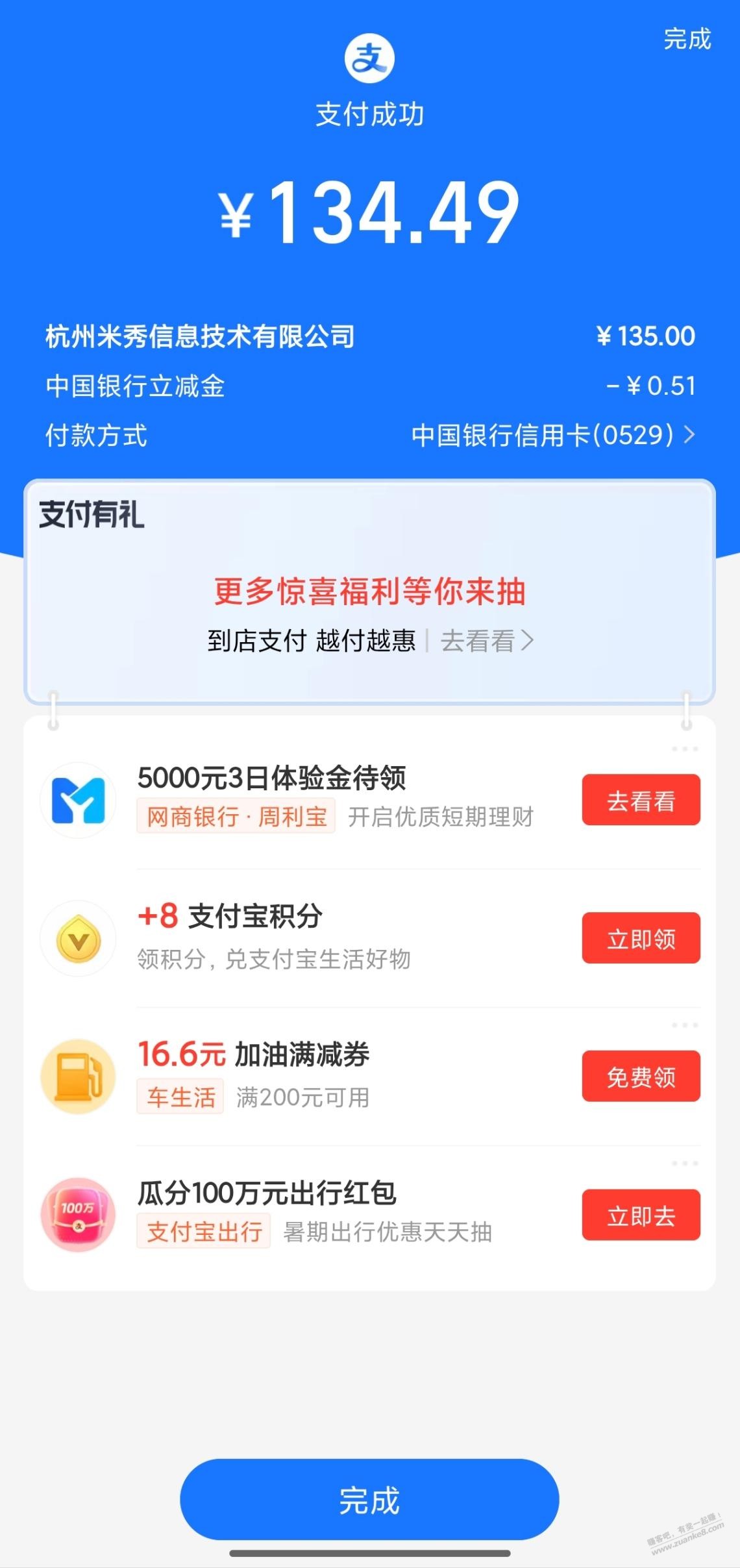Tap 免费领 for 加油满减券

point(641,1076)
